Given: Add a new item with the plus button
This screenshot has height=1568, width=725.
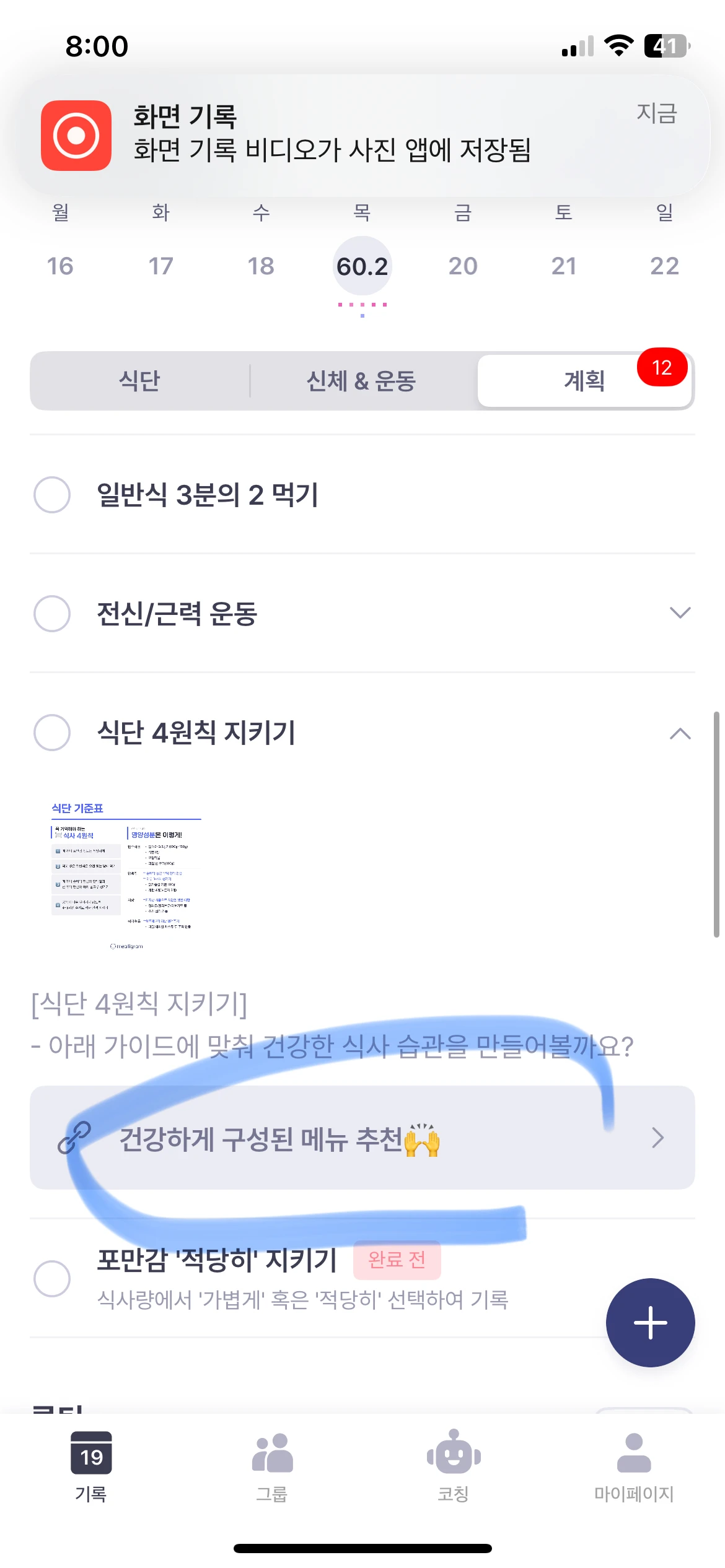Looking at the screenshot, I should [650, 1322].
